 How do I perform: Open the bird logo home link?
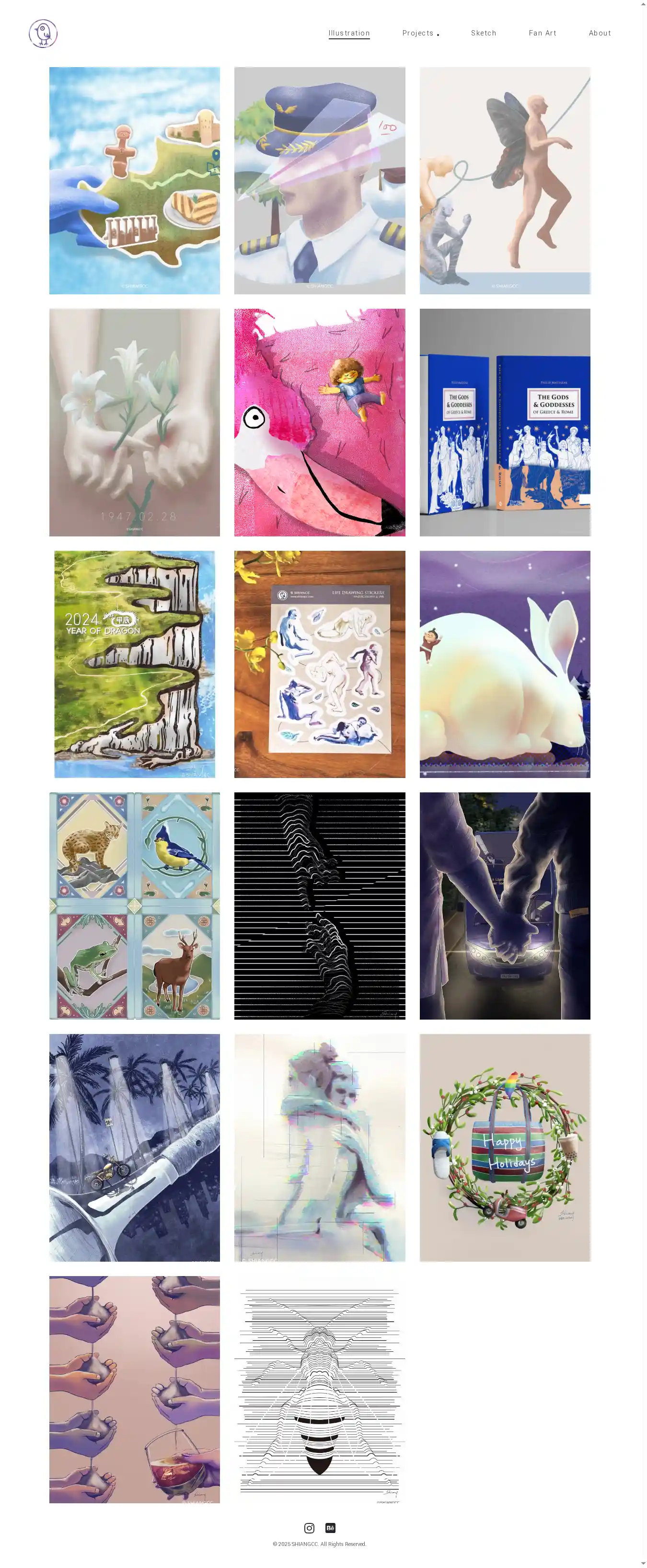point(43,34)
